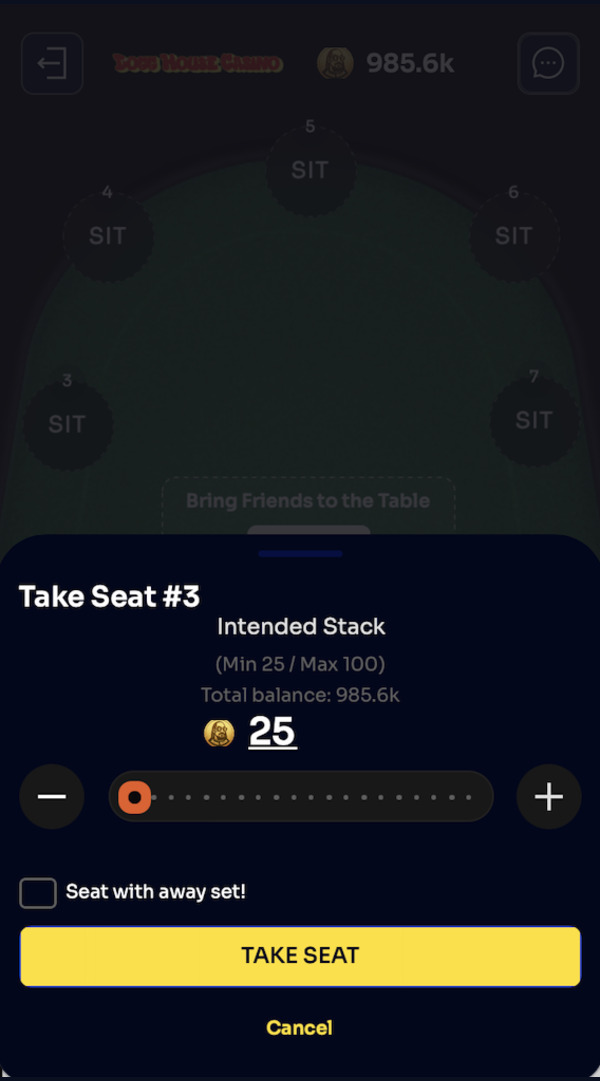The image size is (600, 1081).
Task: Check the Seat with away set box
Action: 38,893
